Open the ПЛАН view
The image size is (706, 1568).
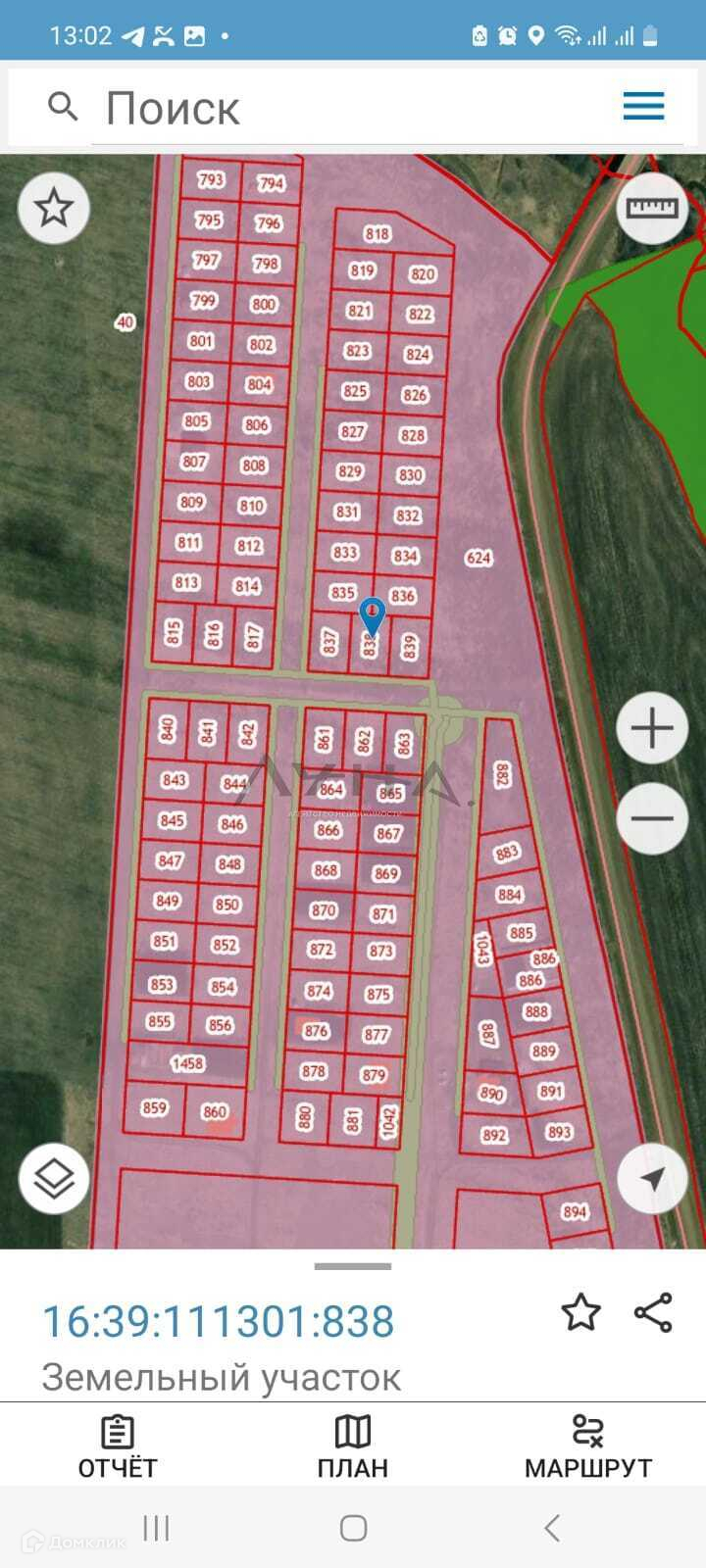pos(353,1445)
